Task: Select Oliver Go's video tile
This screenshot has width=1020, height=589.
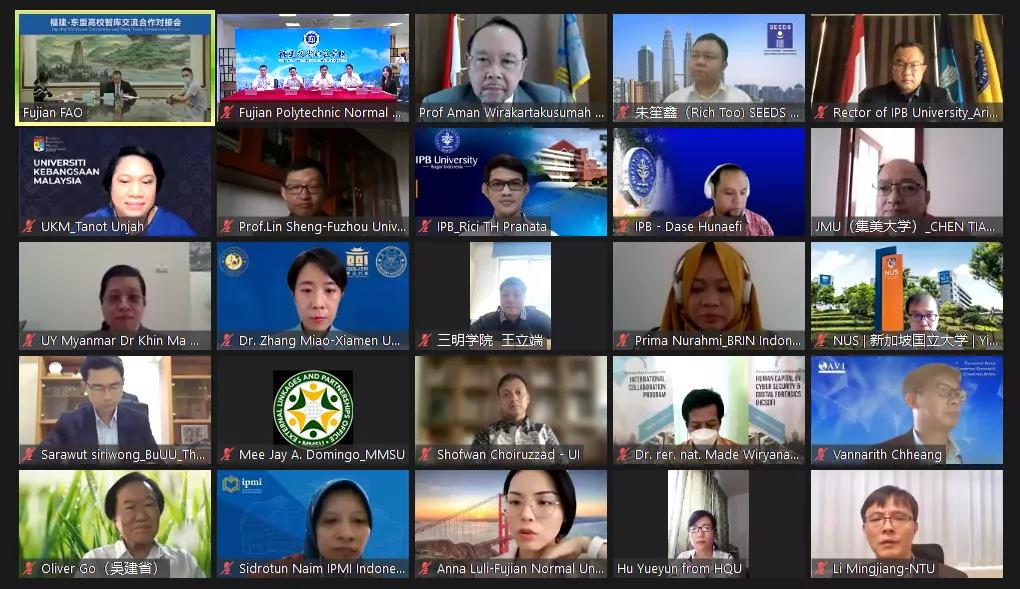Action: 115,524
